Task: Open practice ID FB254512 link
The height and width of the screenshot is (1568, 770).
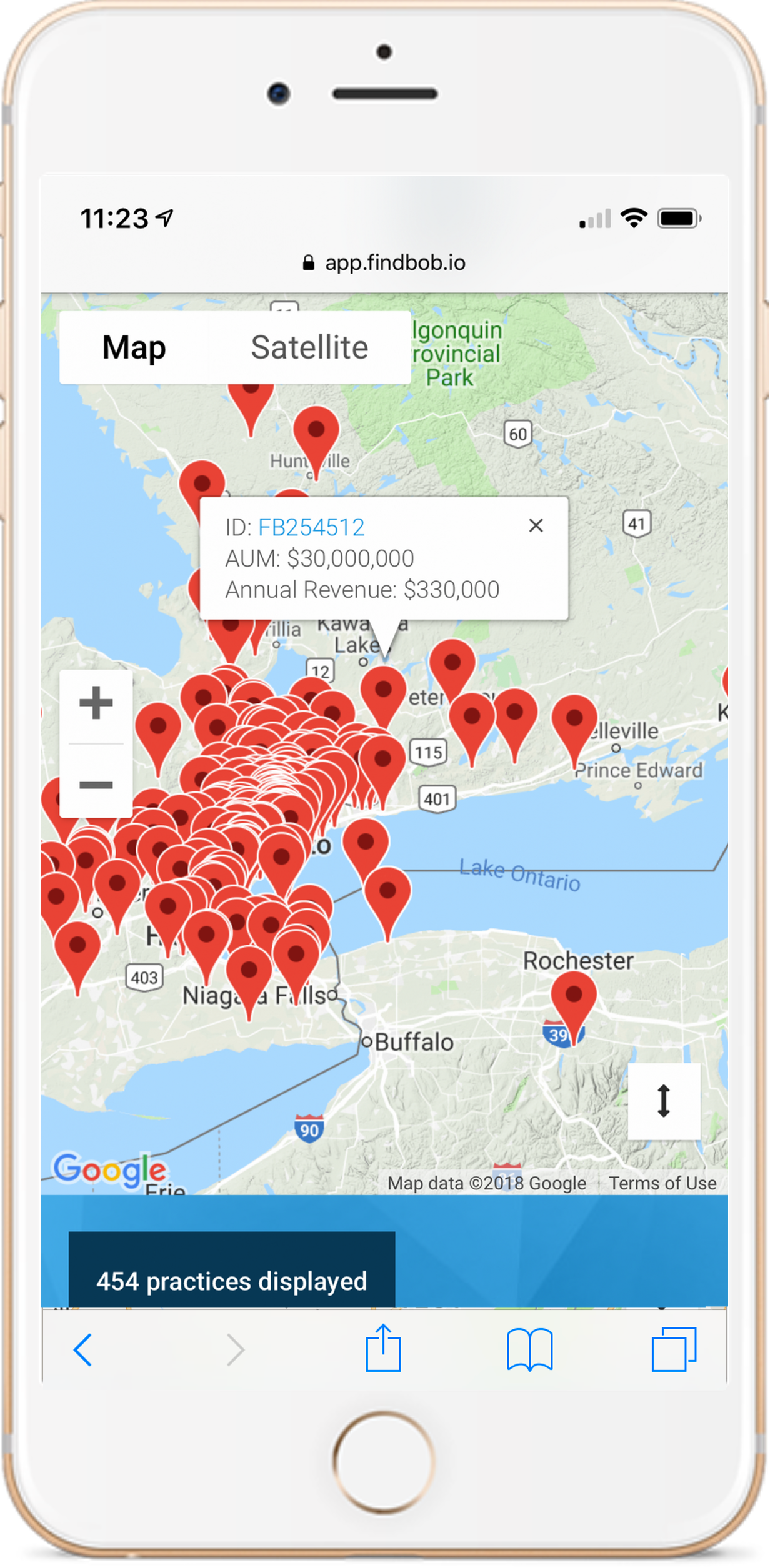Action: tap(311, 527)
